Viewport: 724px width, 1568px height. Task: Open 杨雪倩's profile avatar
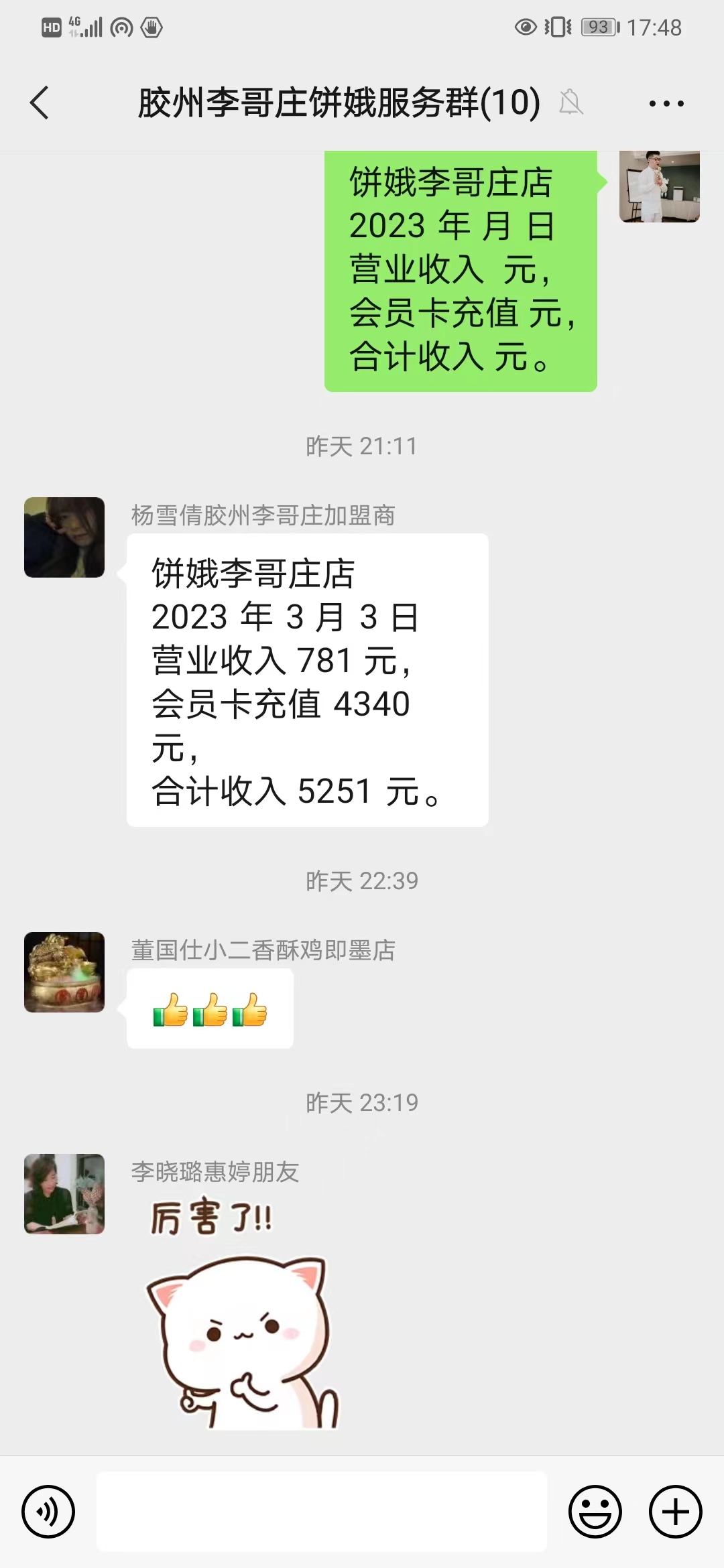(64, 537)
